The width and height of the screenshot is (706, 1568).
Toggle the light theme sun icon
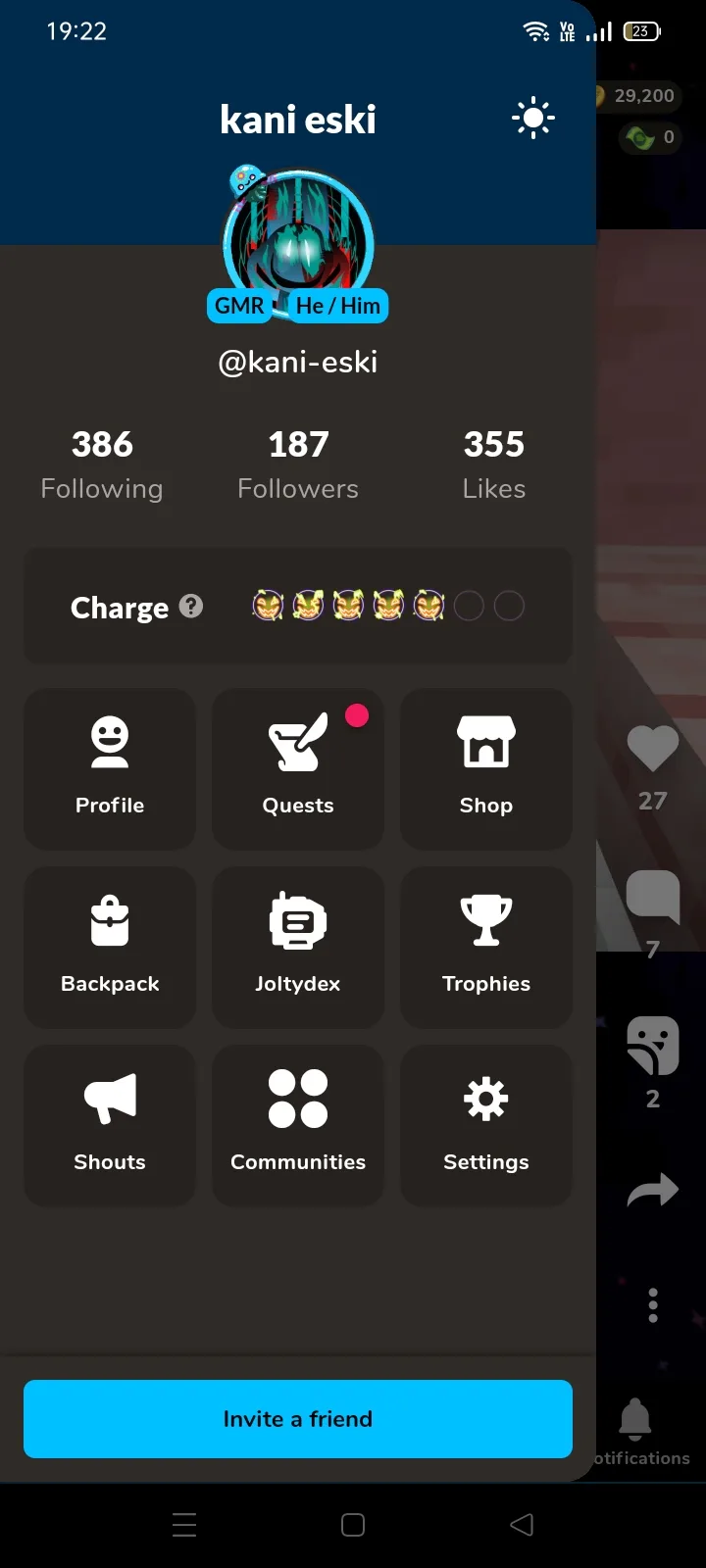point(532,119)
